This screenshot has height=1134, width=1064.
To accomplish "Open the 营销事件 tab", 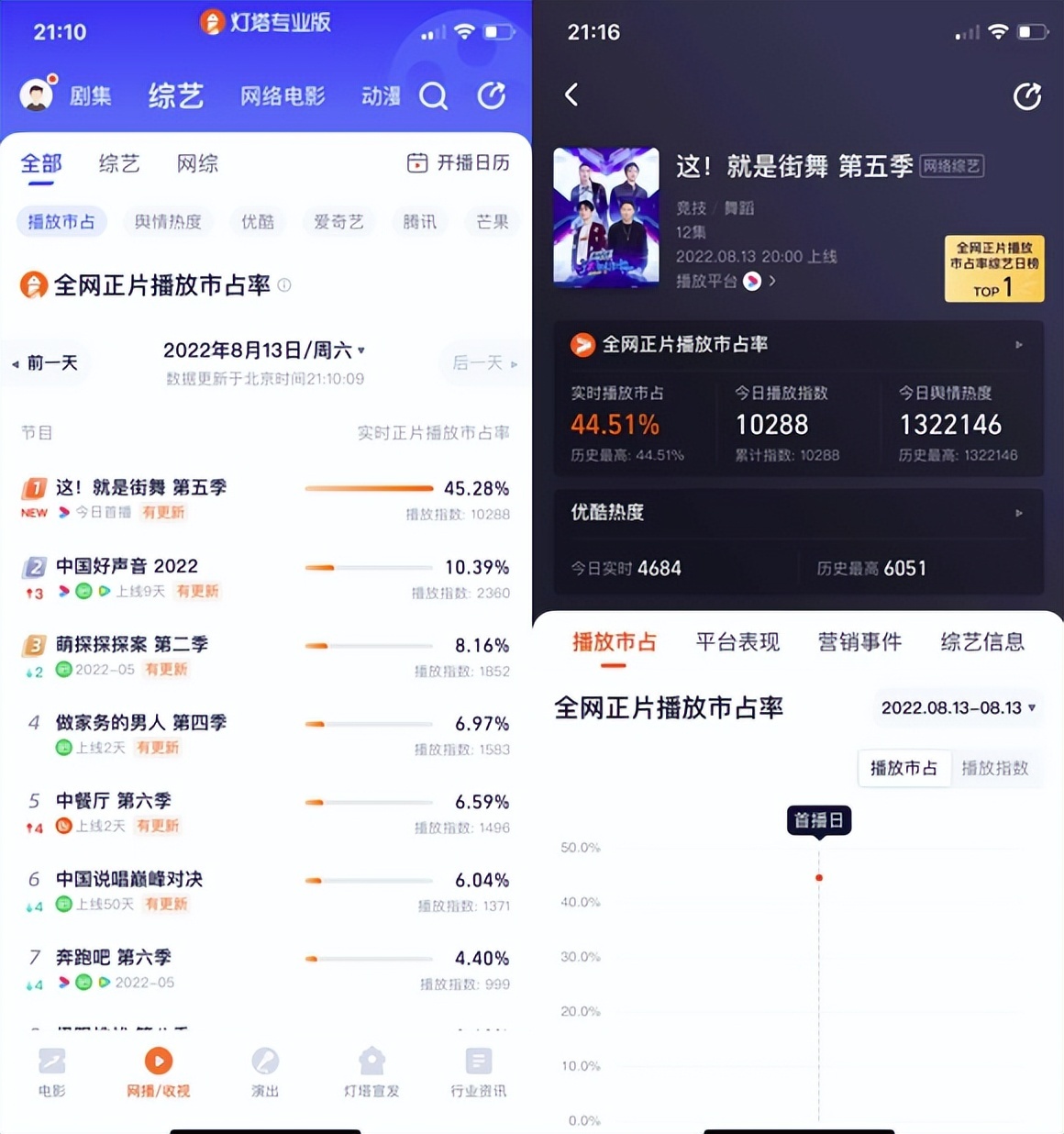I will coord(859,641).
